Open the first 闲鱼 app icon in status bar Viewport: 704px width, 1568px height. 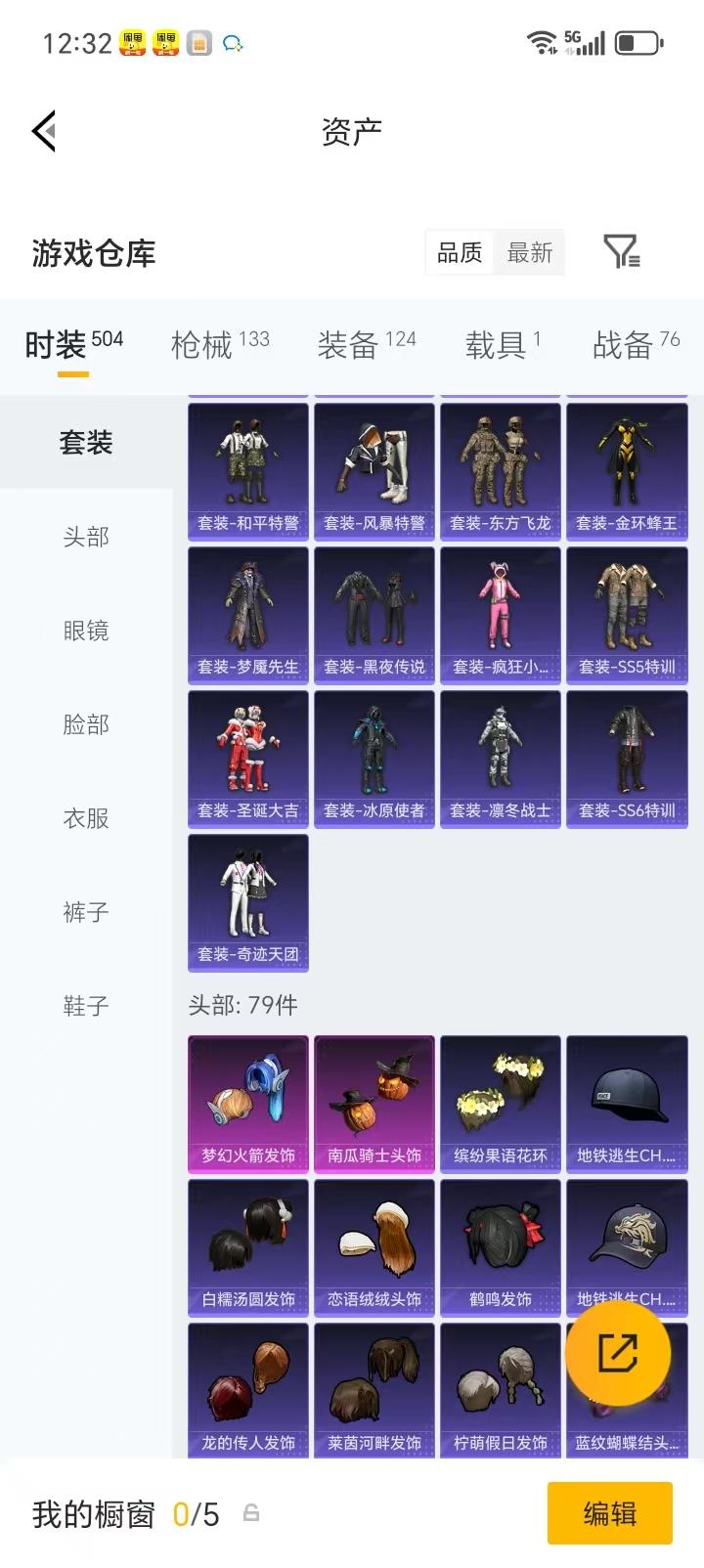tap(133, 42)
